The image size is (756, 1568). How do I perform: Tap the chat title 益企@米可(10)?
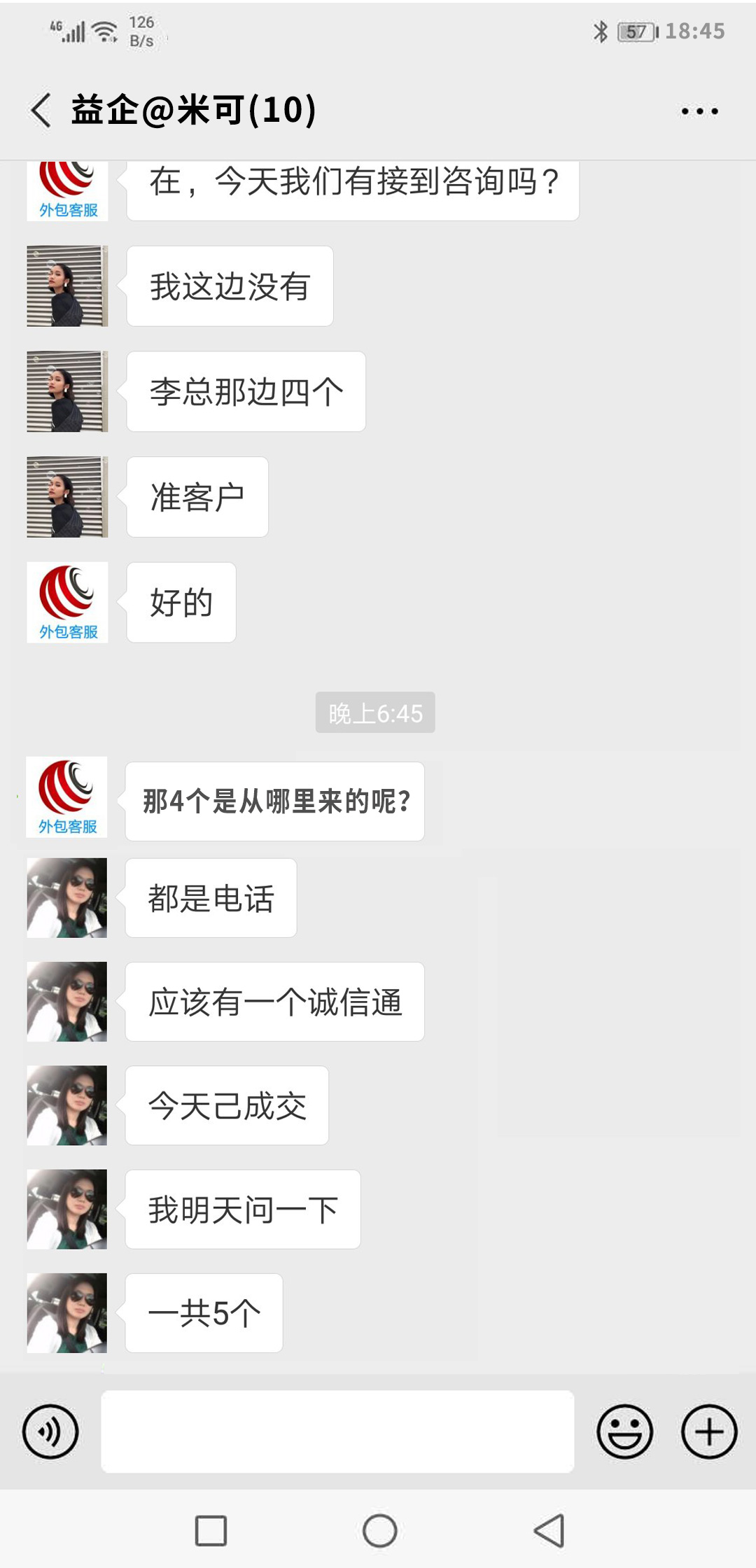tap(192, 108)
